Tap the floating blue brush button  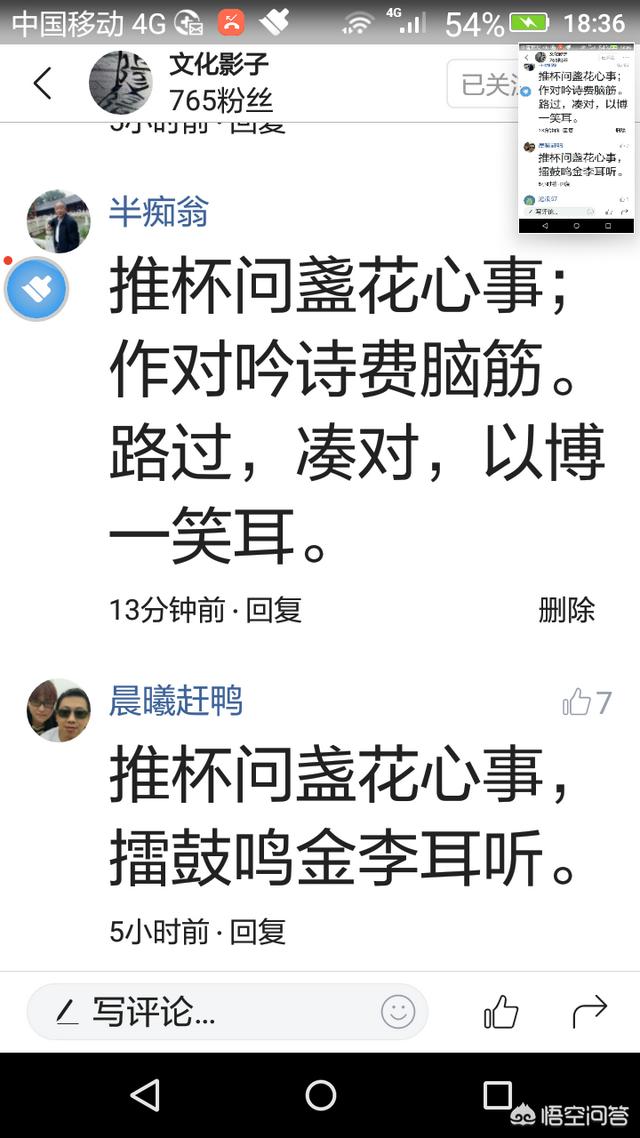pos(37,289)
